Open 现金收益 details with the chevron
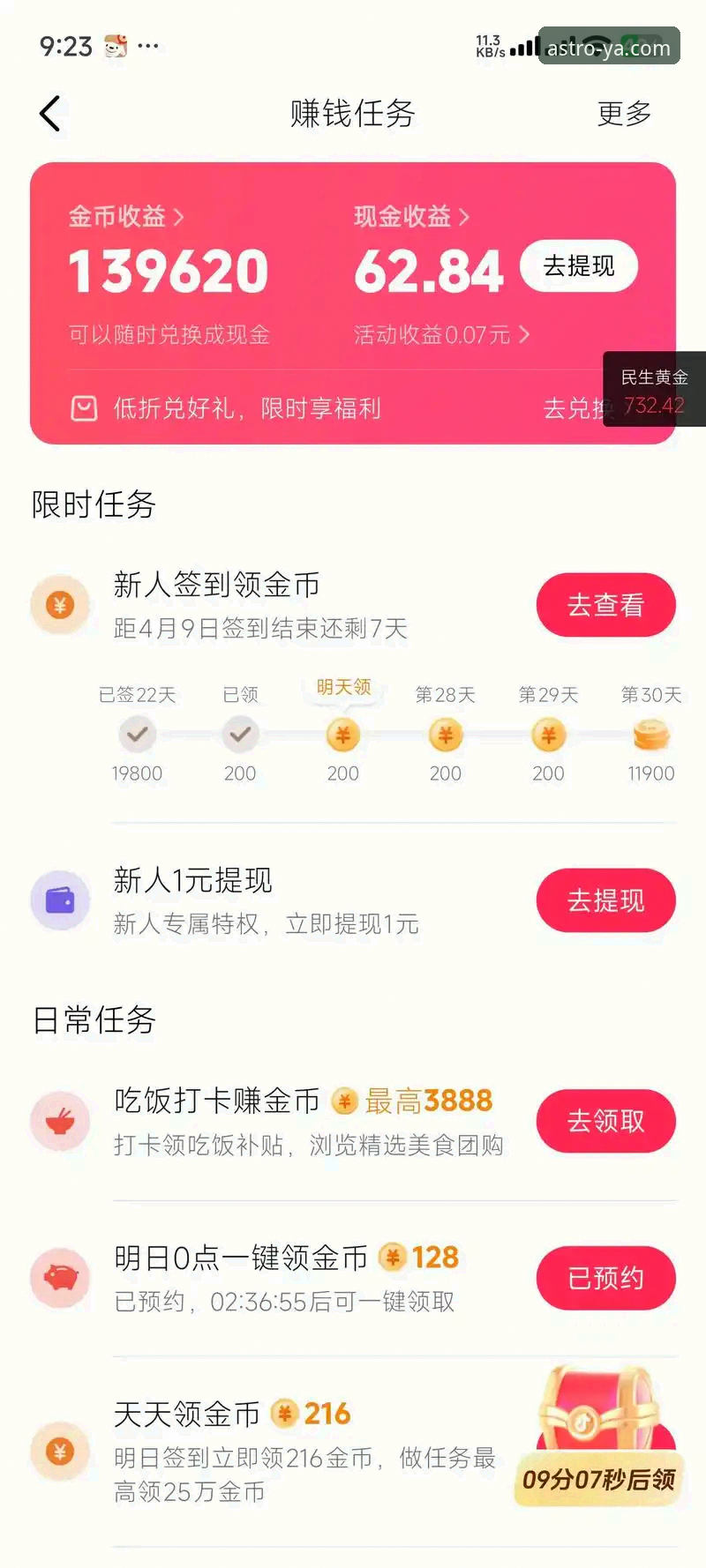This screenshot has height=1568, width=706. (465, 216)
